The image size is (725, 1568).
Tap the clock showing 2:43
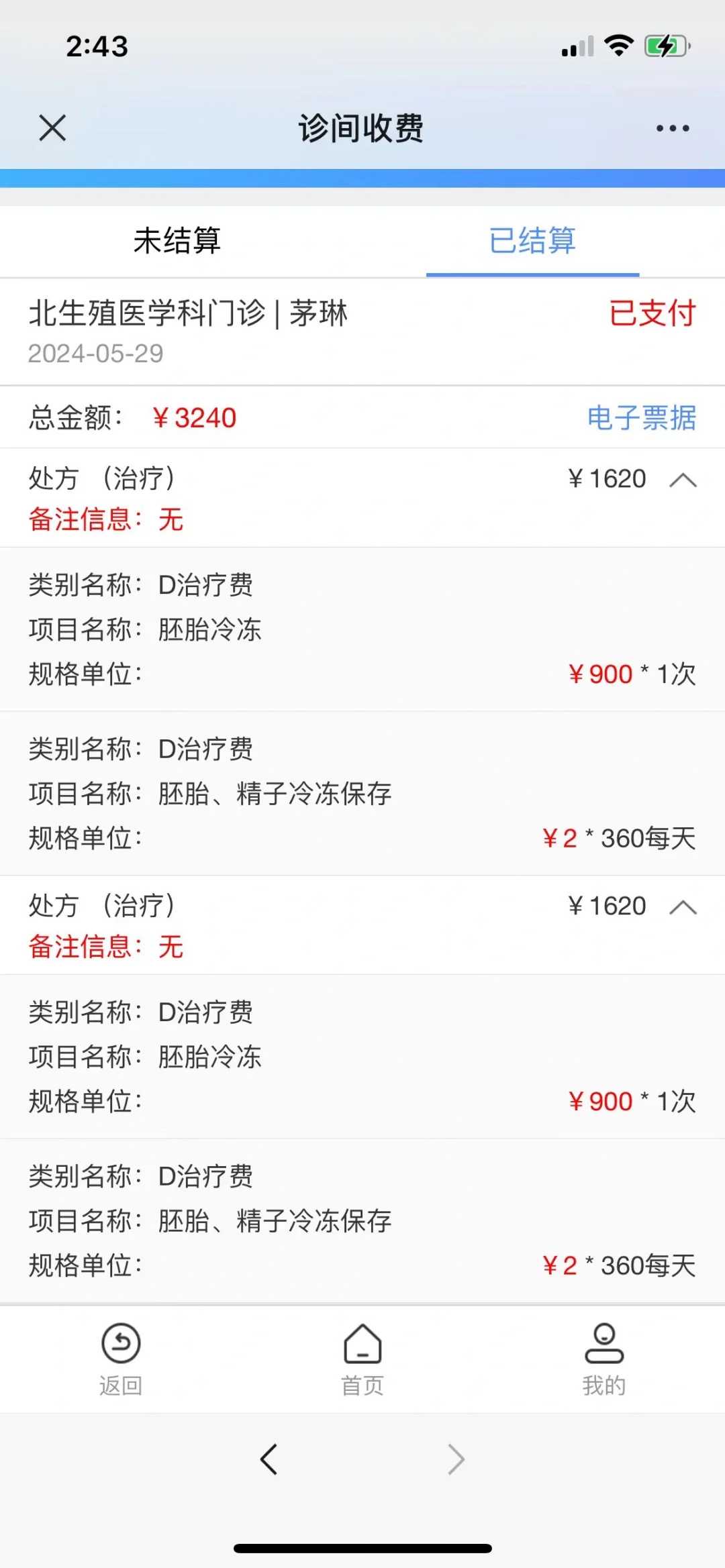click(96, 46)
